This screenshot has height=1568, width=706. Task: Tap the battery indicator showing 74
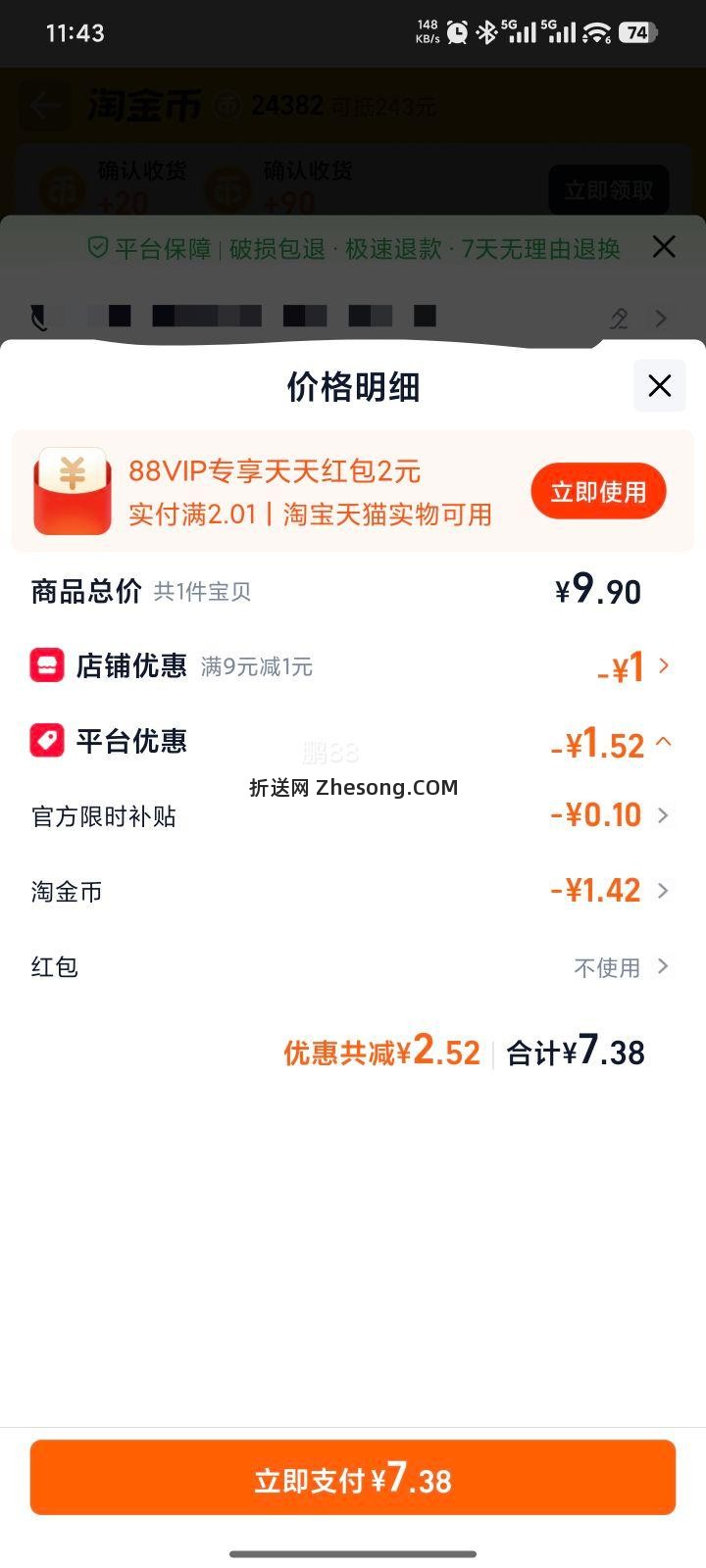(x=638, y=30)
